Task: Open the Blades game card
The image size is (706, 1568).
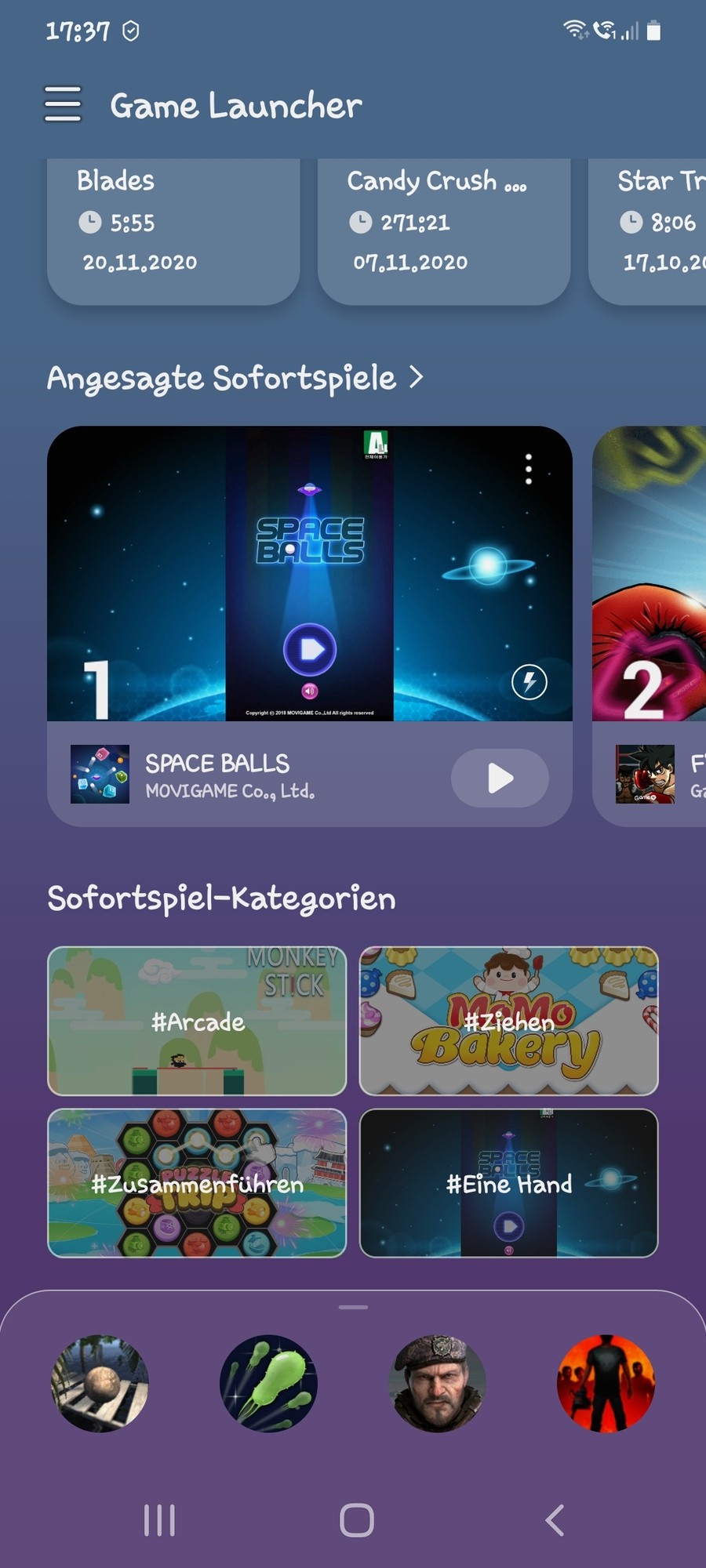Action: point(173,227)
